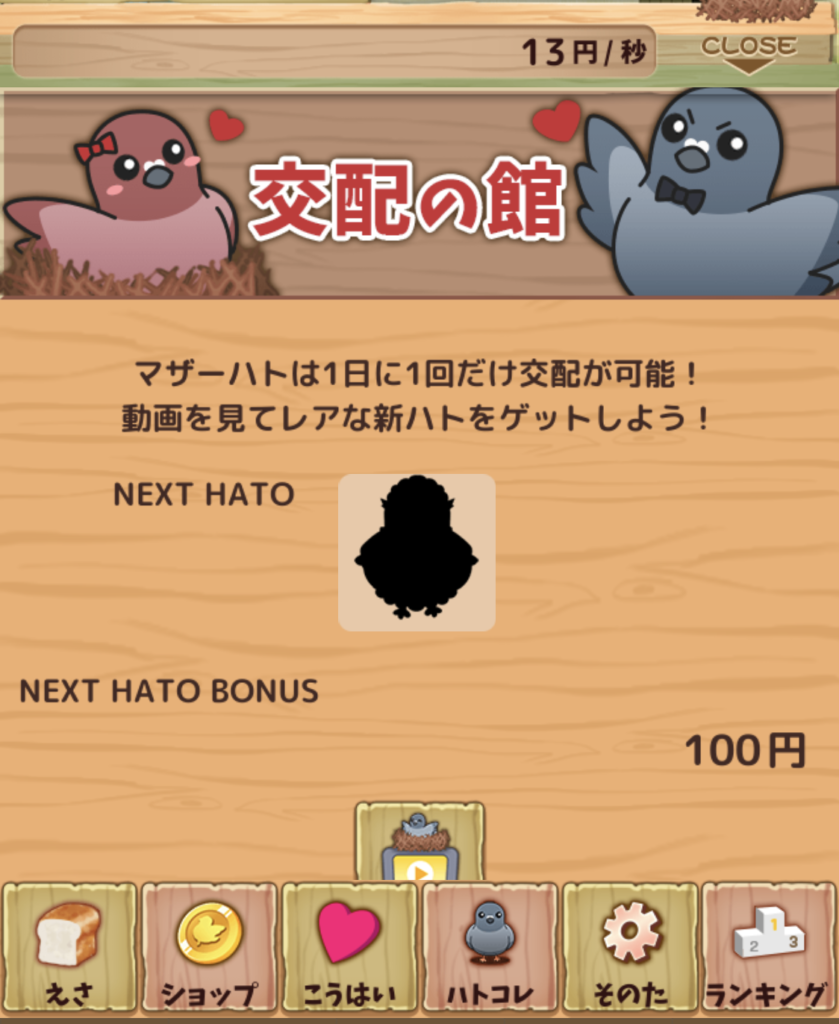This screenshot has height=1024, width=839.
Task: Go to the ショップ tab
Action: [x=209, y=947]
